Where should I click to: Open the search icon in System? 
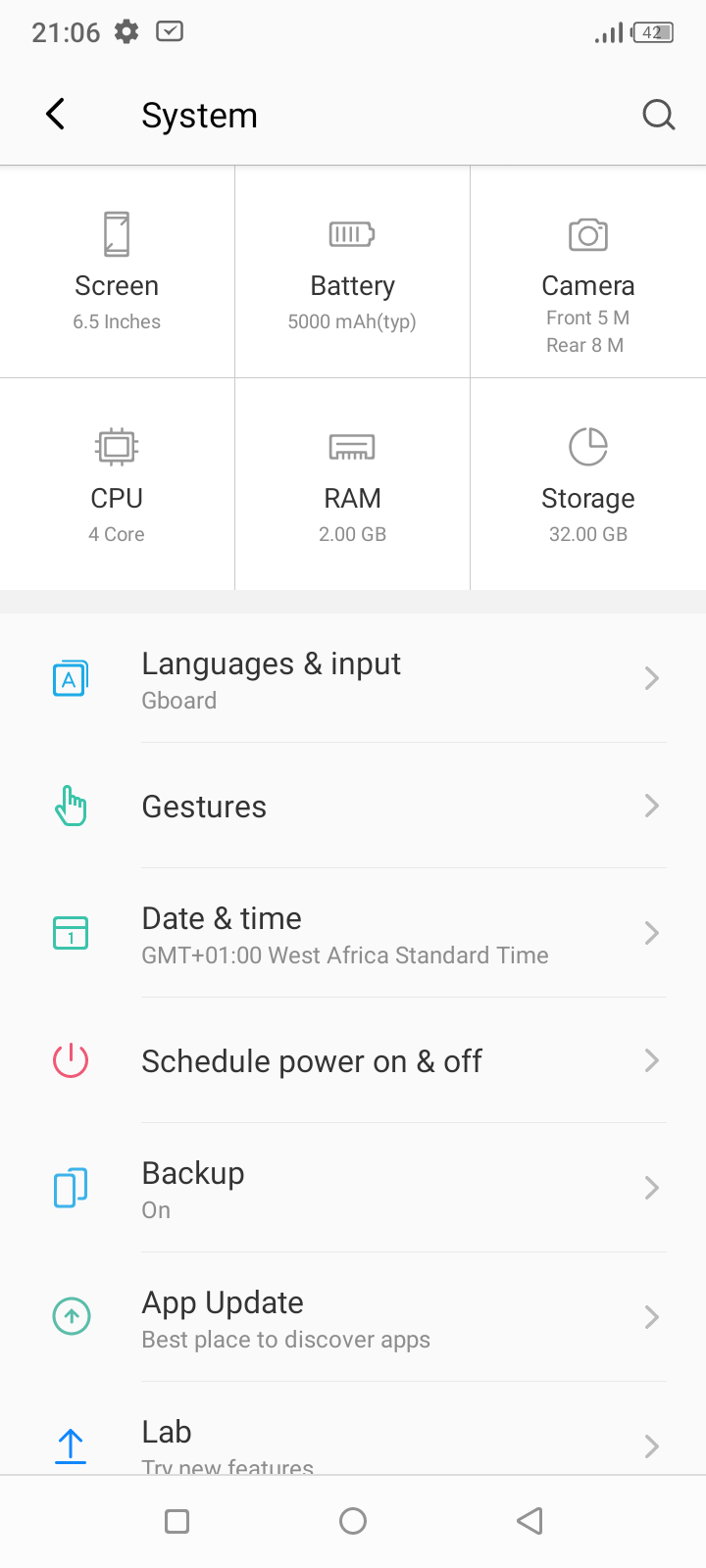(658, 115)
